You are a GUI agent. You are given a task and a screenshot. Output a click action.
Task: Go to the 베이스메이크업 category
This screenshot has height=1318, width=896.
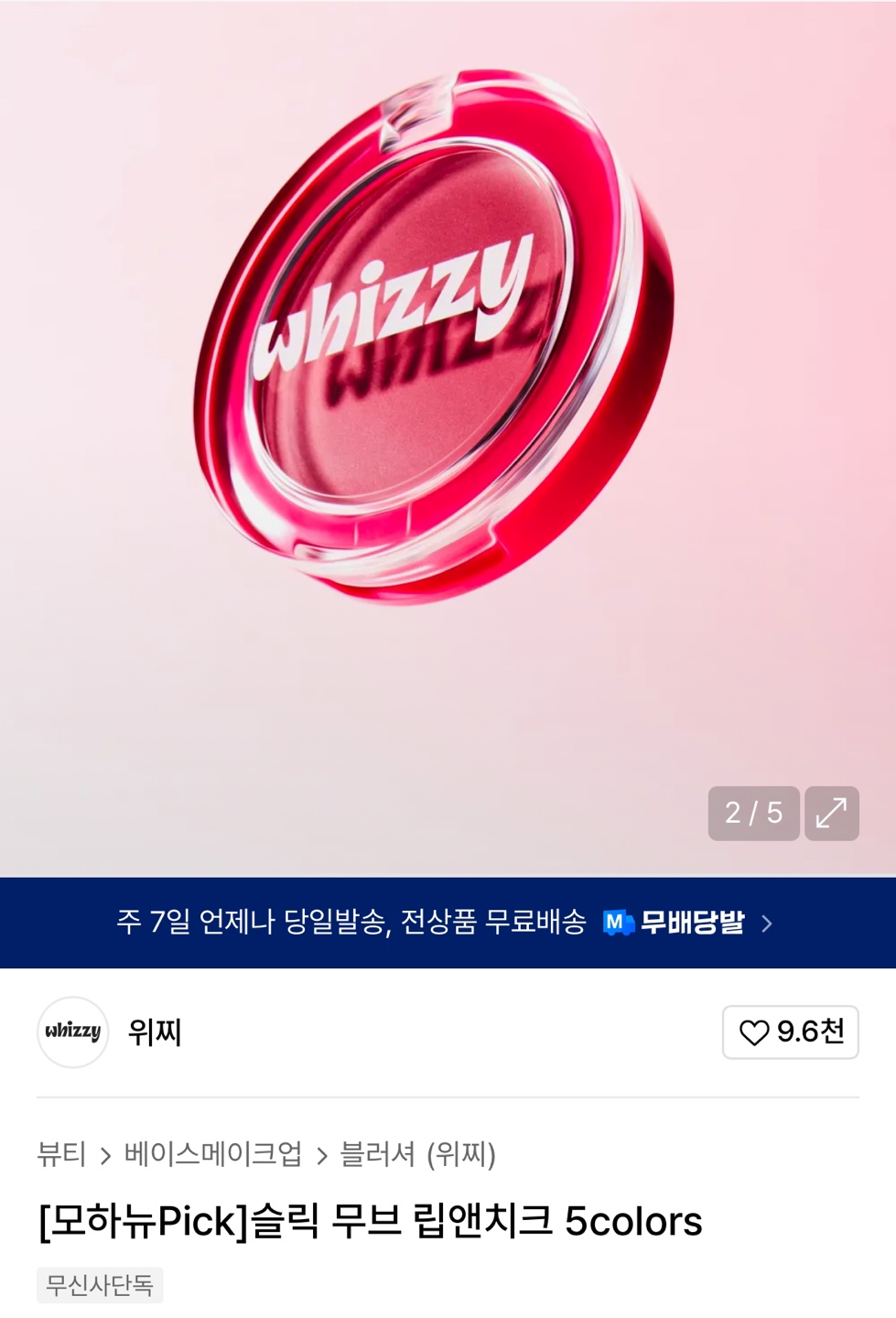coord(213,1154)
